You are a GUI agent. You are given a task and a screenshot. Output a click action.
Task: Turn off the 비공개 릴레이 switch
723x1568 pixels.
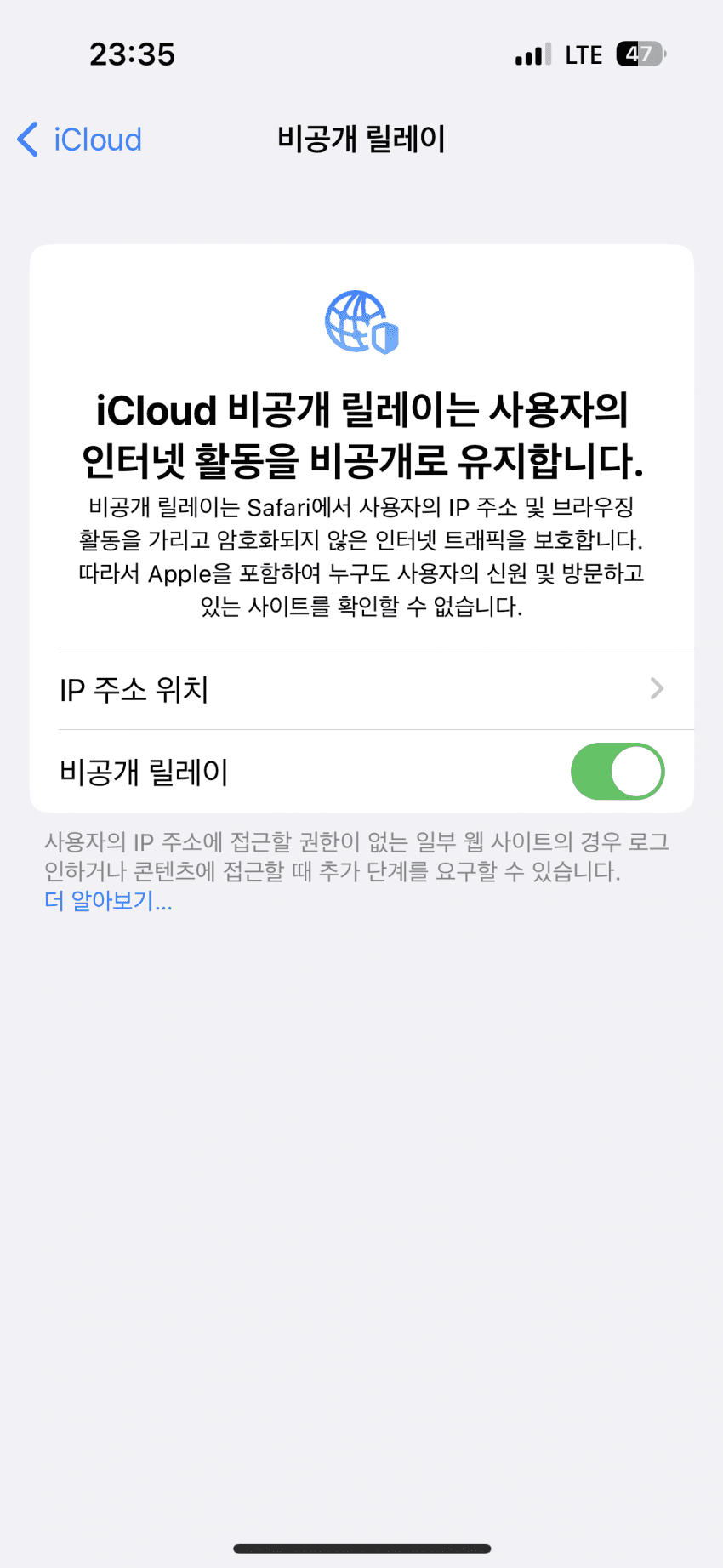pos(617,772)
